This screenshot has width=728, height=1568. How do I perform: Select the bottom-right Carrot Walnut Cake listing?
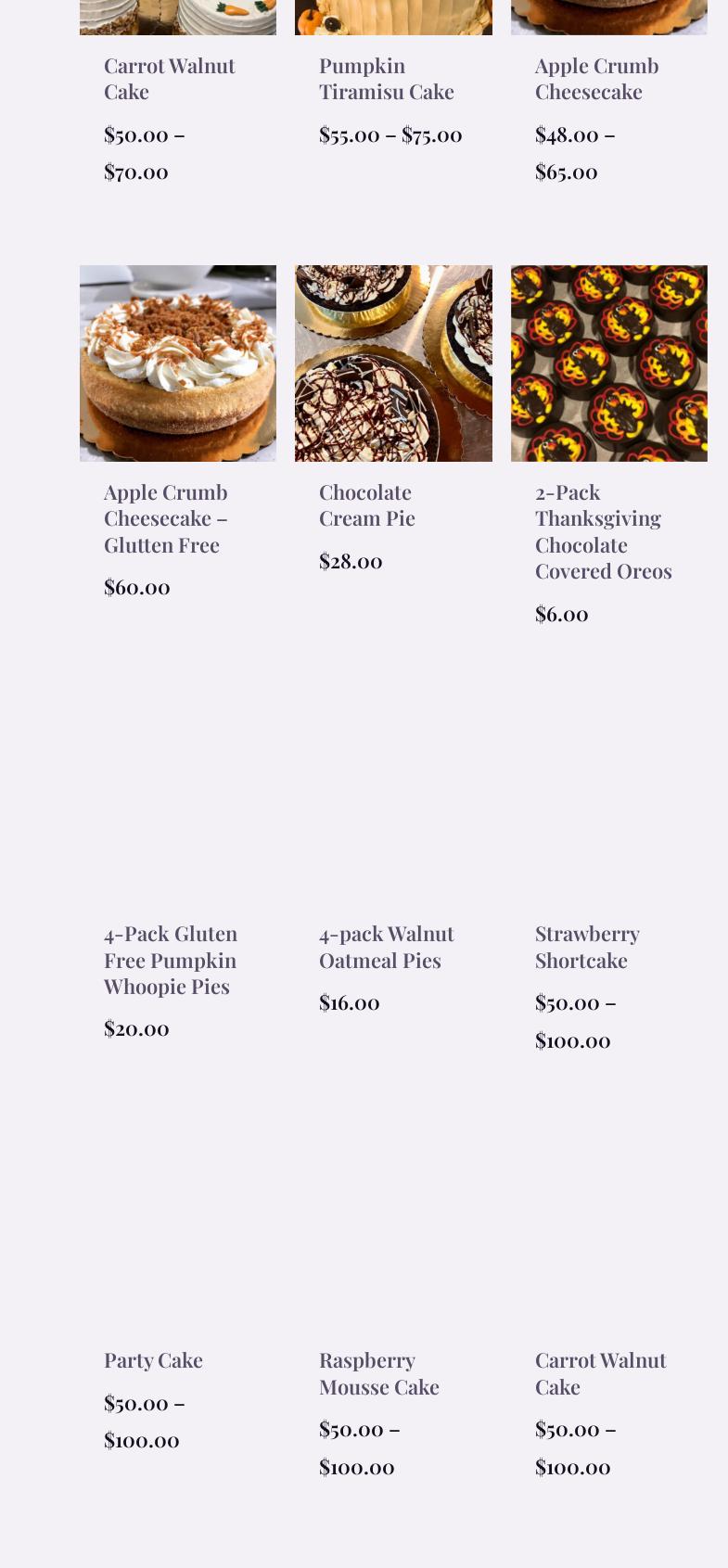601,1372
